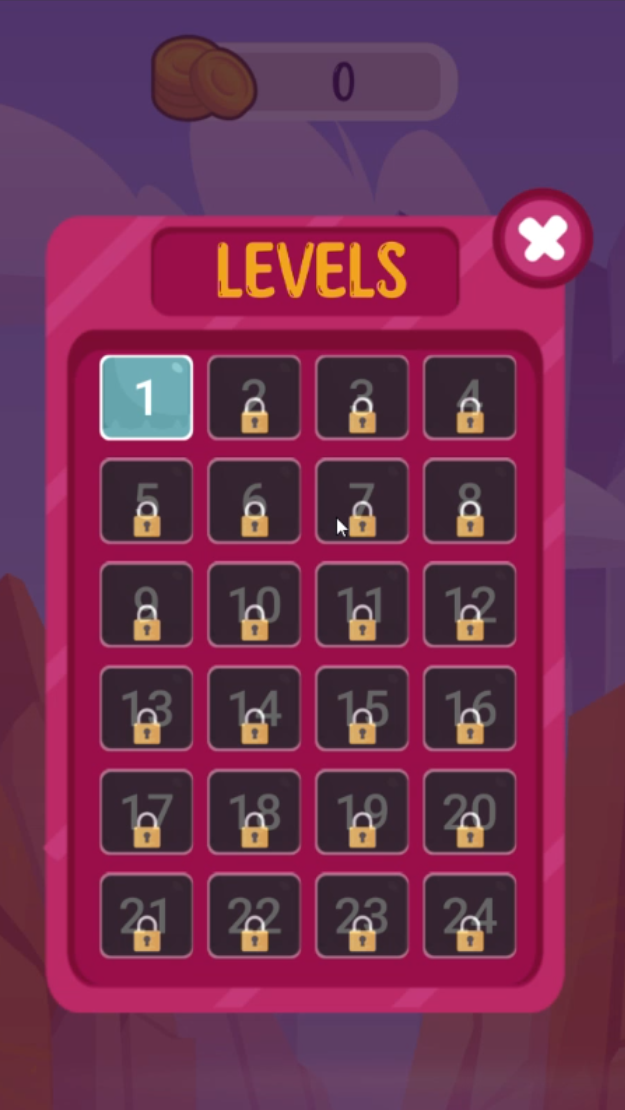
Task: Select locked level 8
Action: pos(470,501)
